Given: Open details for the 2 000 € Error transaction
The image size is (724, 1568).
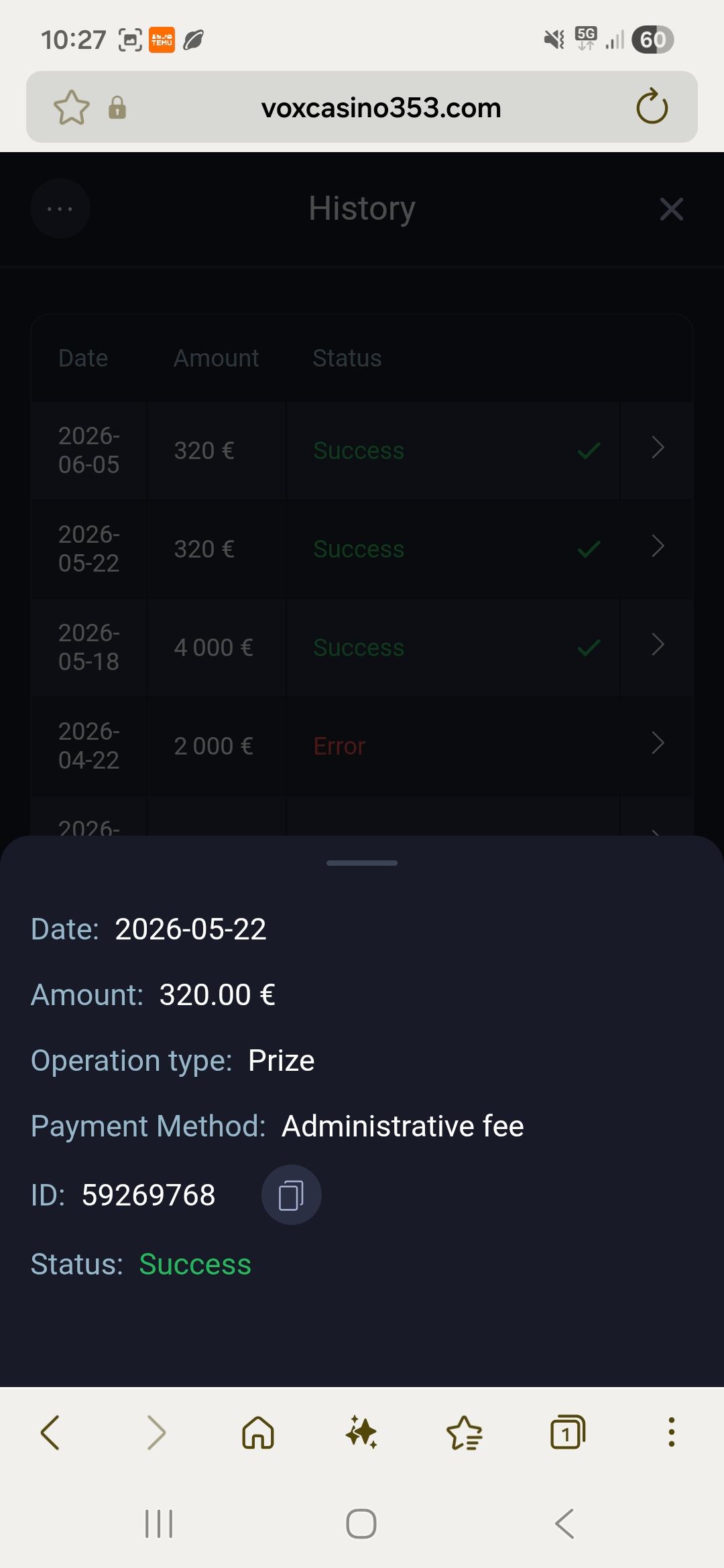Looking at the screenshot, I should click(x=658, y=743).
